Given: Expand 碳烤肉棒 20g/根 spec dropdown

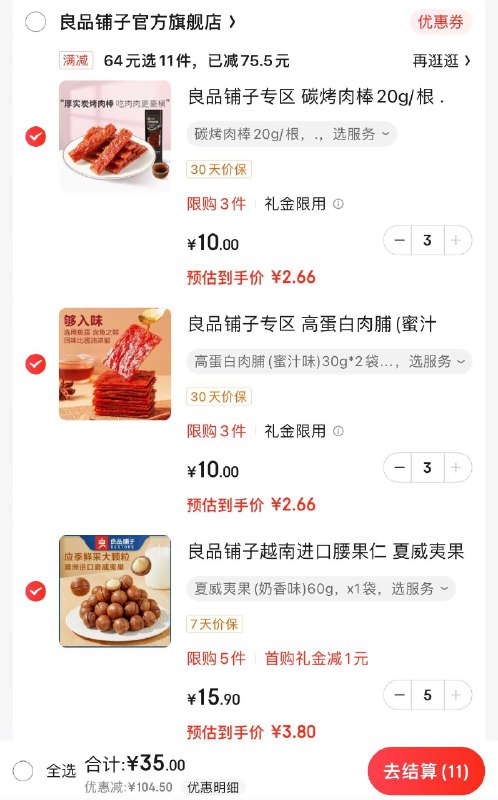Looking at the screenshot, I should [x=291, y=134].
